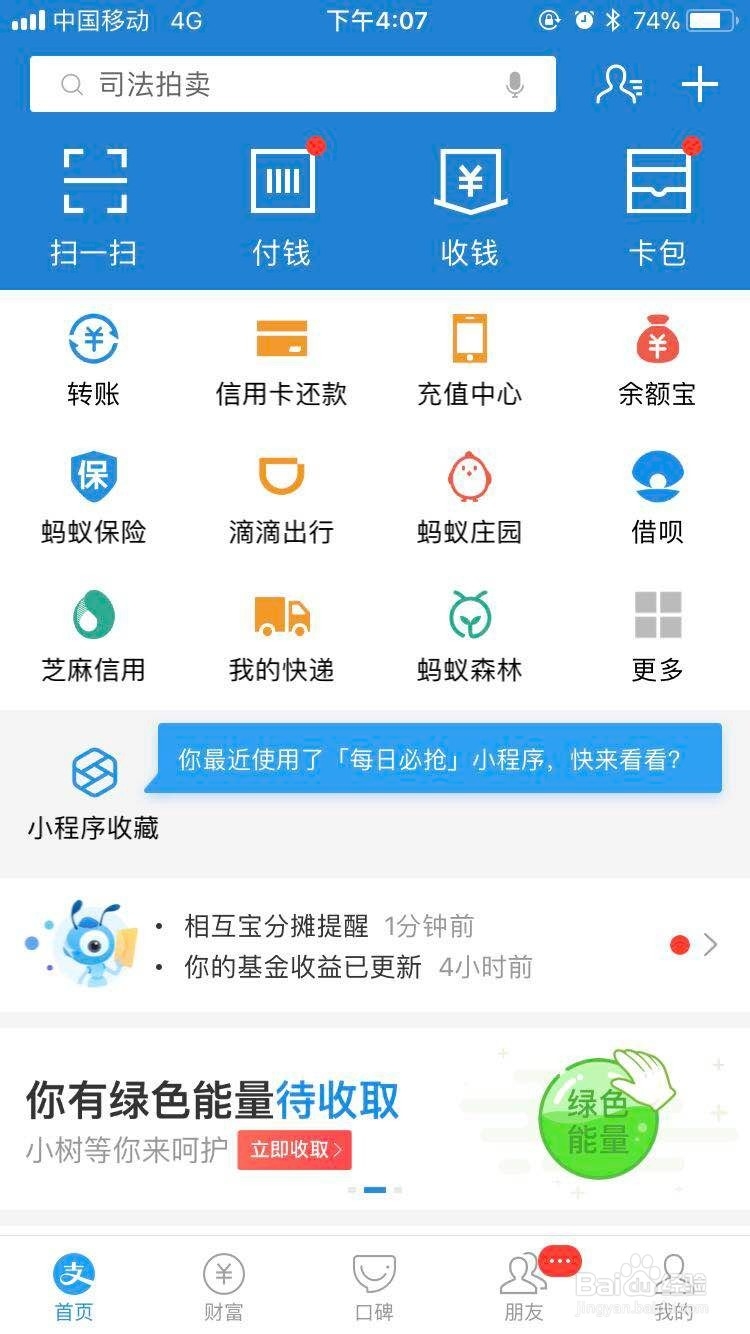750x1334 pixels.
Task: Open the plus menu at top right
Action: tap(698, 85)
